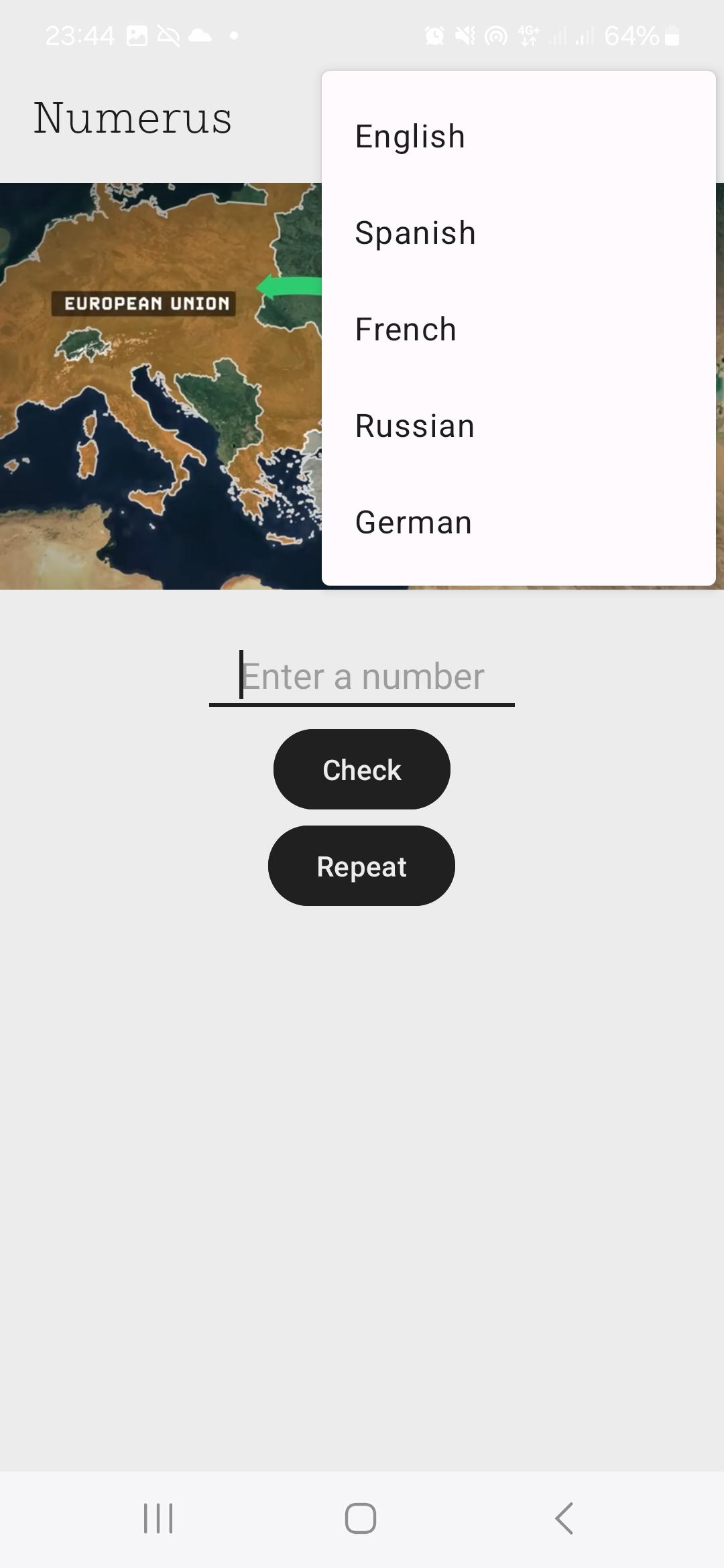This screenshot has height=1568, width=724.
Task: Open recent apps from the navigation bar
Action: pyautogui.click(x=158, y=1518)
